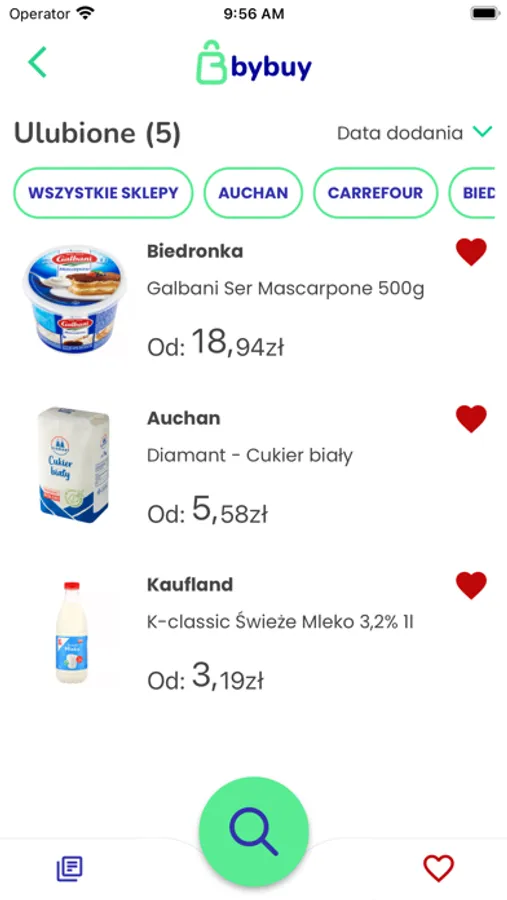507x900 pixels.
Task: Open Galbani Ser Mascarpone 500g product
Action: 253,298
